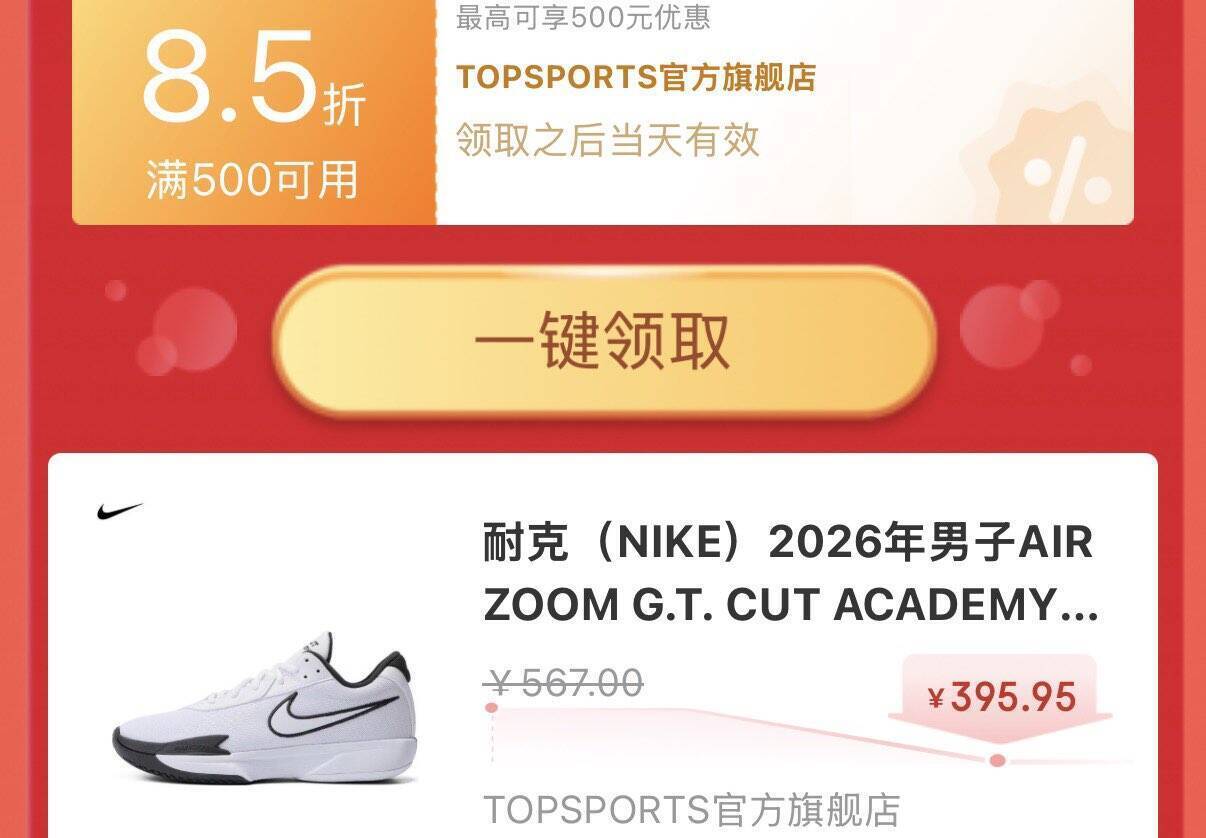Select the 8.5折 TOPSPORTS coupon
Screen dimensions: 1206x838
(602, 110)
